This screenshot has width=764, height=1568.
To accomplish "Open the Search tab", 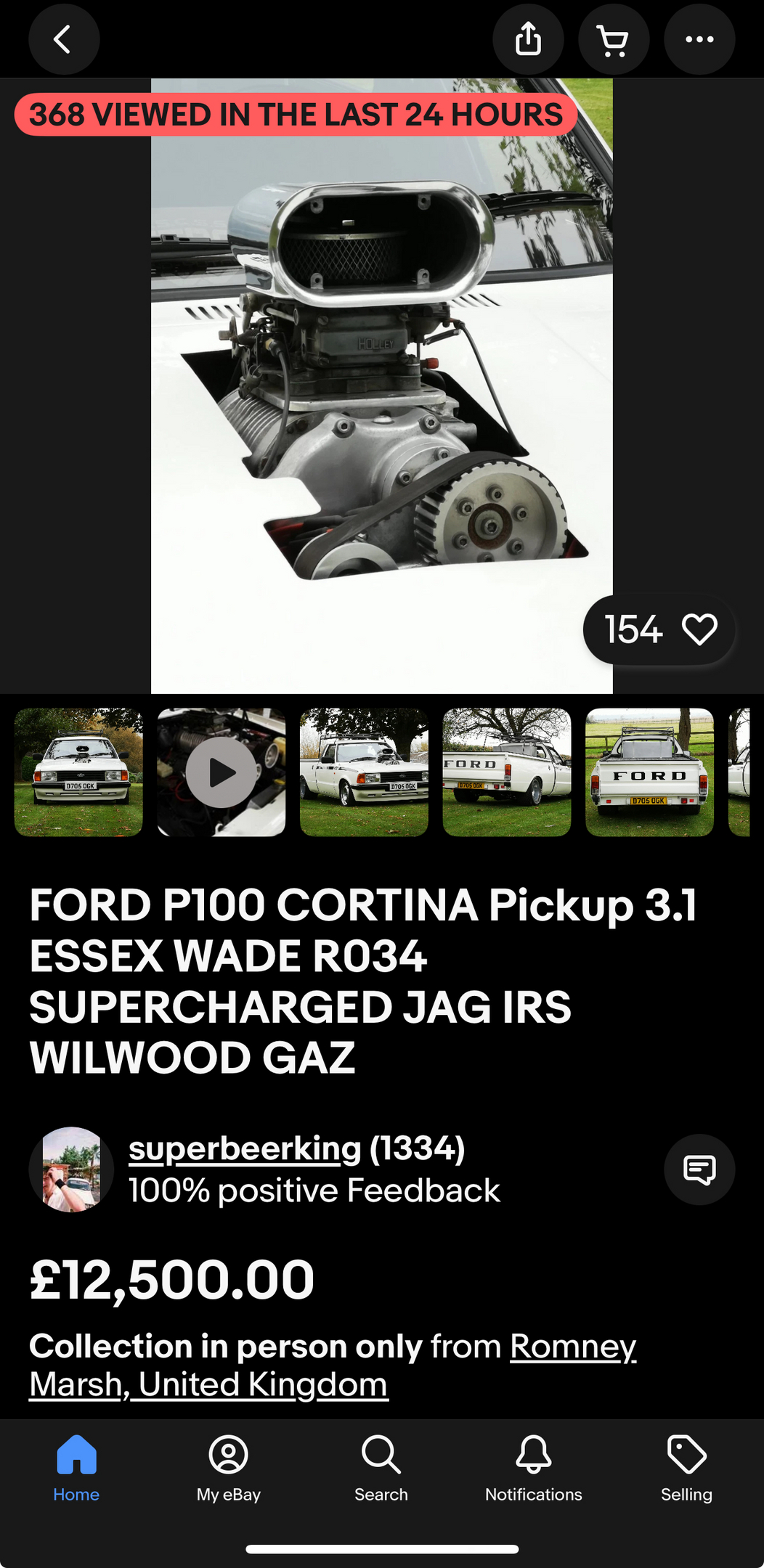I will [381, 1468].
